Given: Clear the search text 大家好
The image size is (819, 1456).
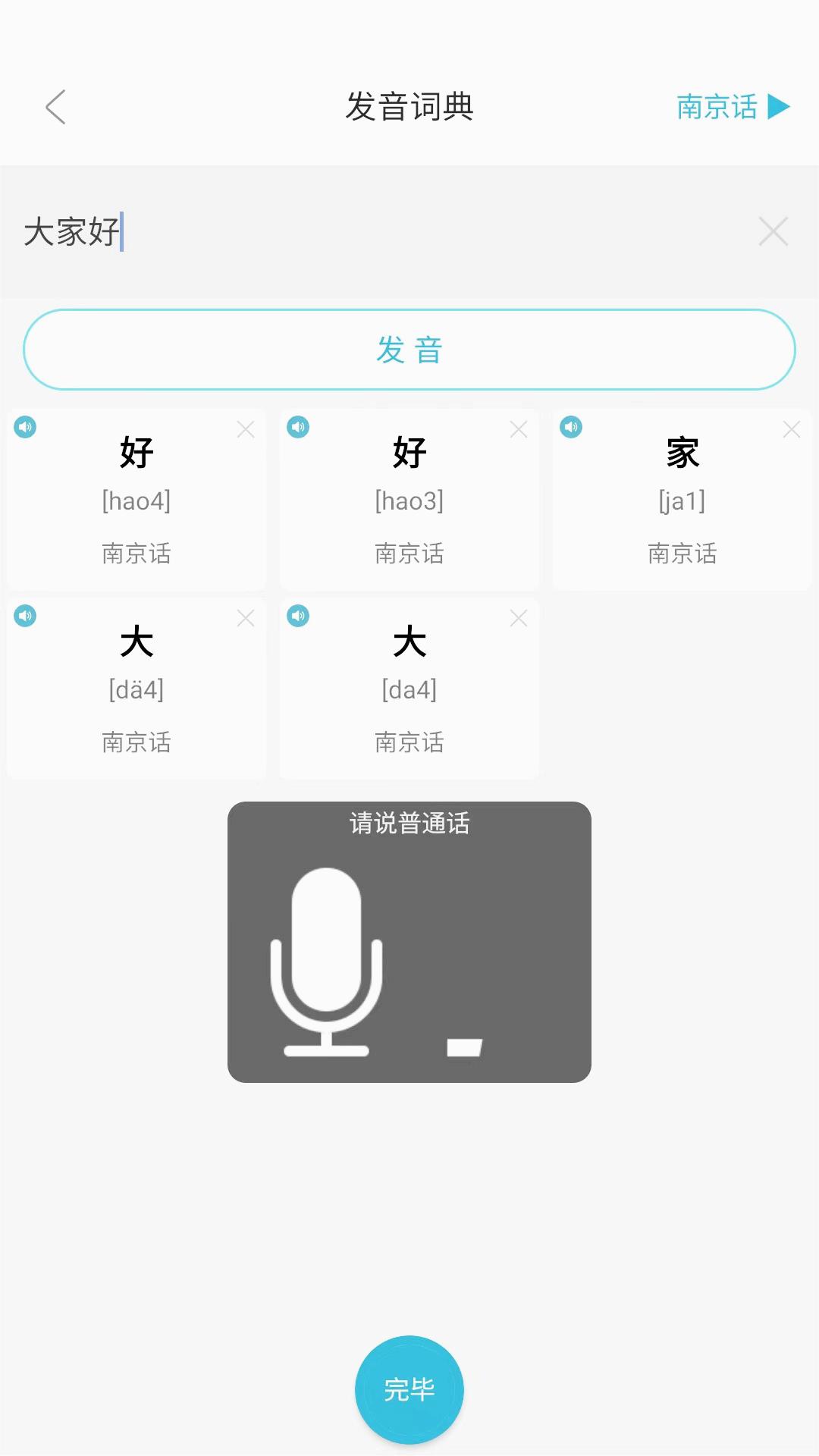Looking at the screenshot, I should (x=773, y=231).
